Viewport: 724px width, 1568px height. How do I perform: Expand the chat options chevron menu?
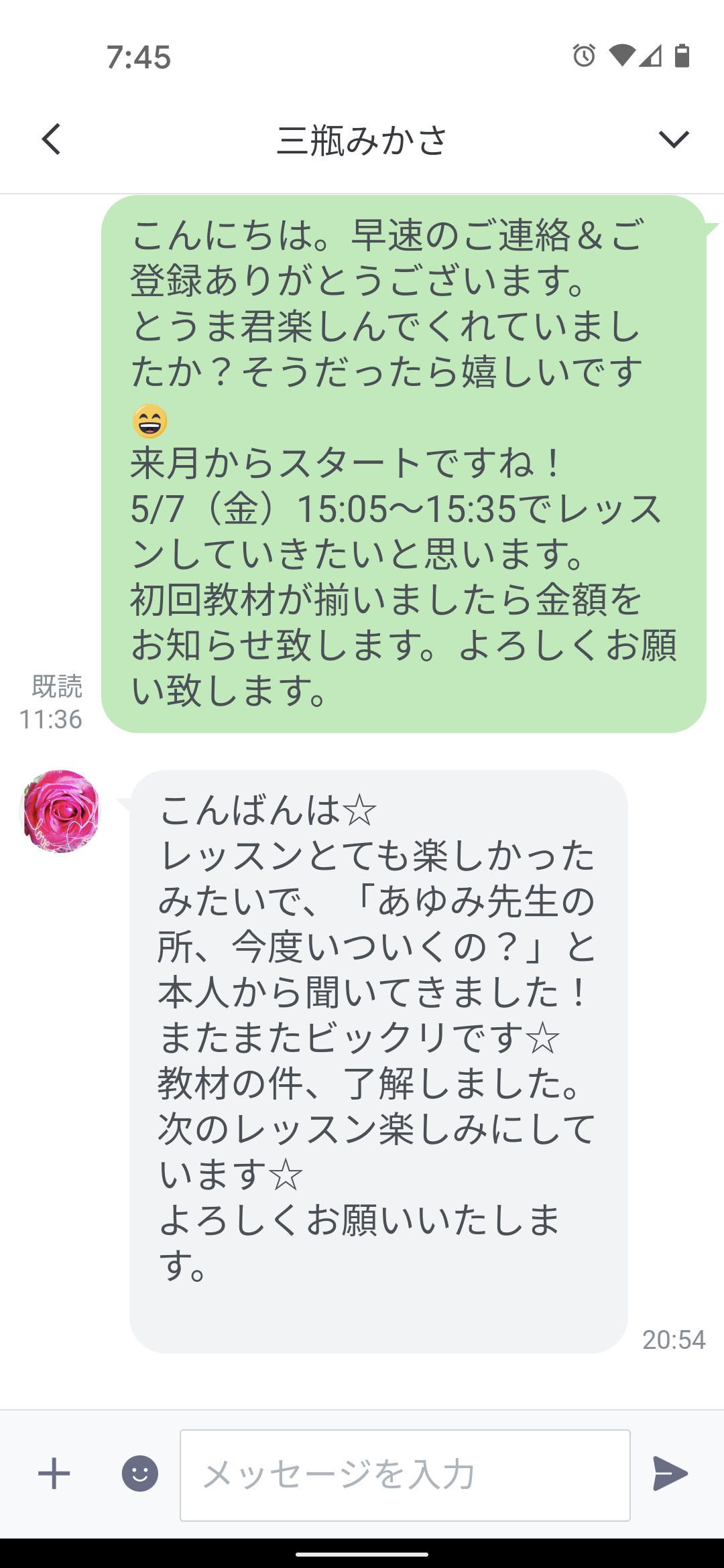coord(673,139)
